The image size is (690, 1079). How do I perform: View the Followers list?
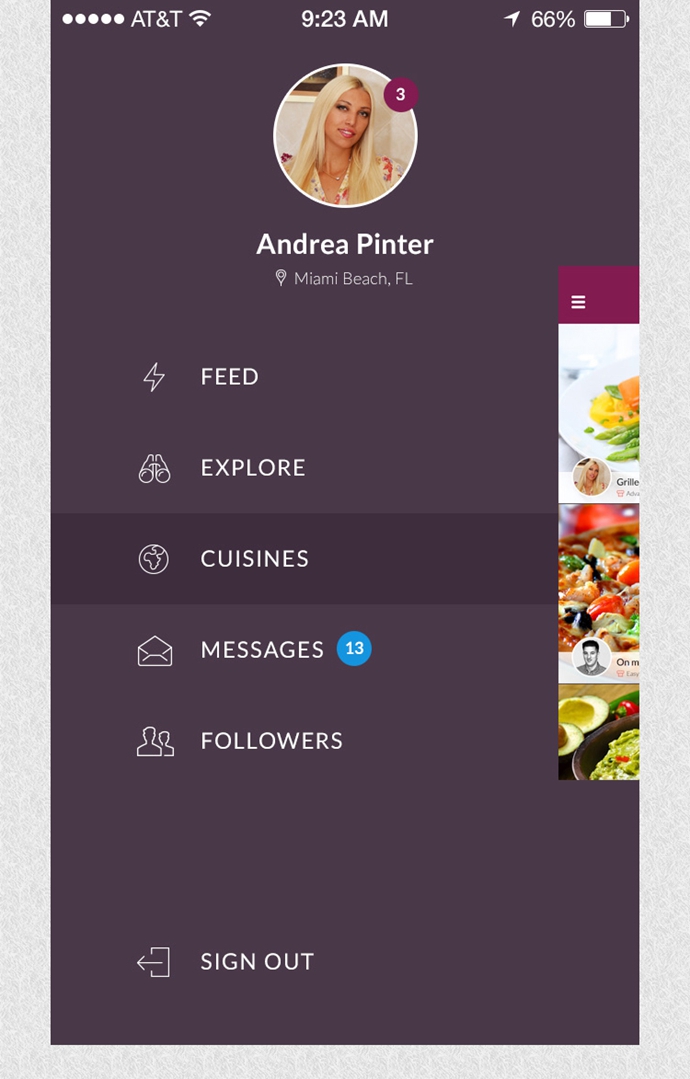271,741
